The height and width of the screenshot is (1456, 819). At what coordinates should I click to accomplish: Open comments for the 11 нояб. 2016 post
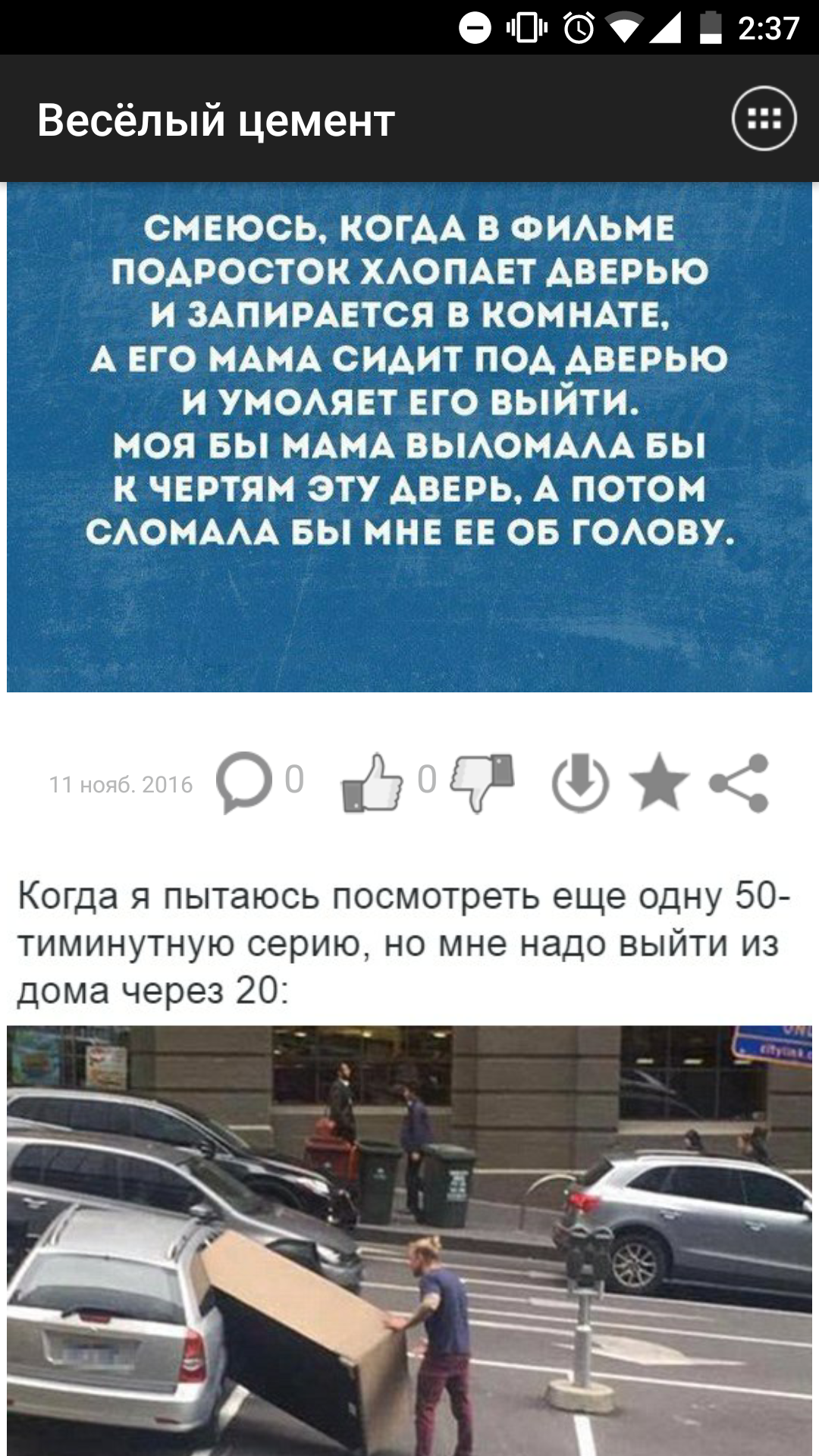pyautogui.click(x=244, y=783)
